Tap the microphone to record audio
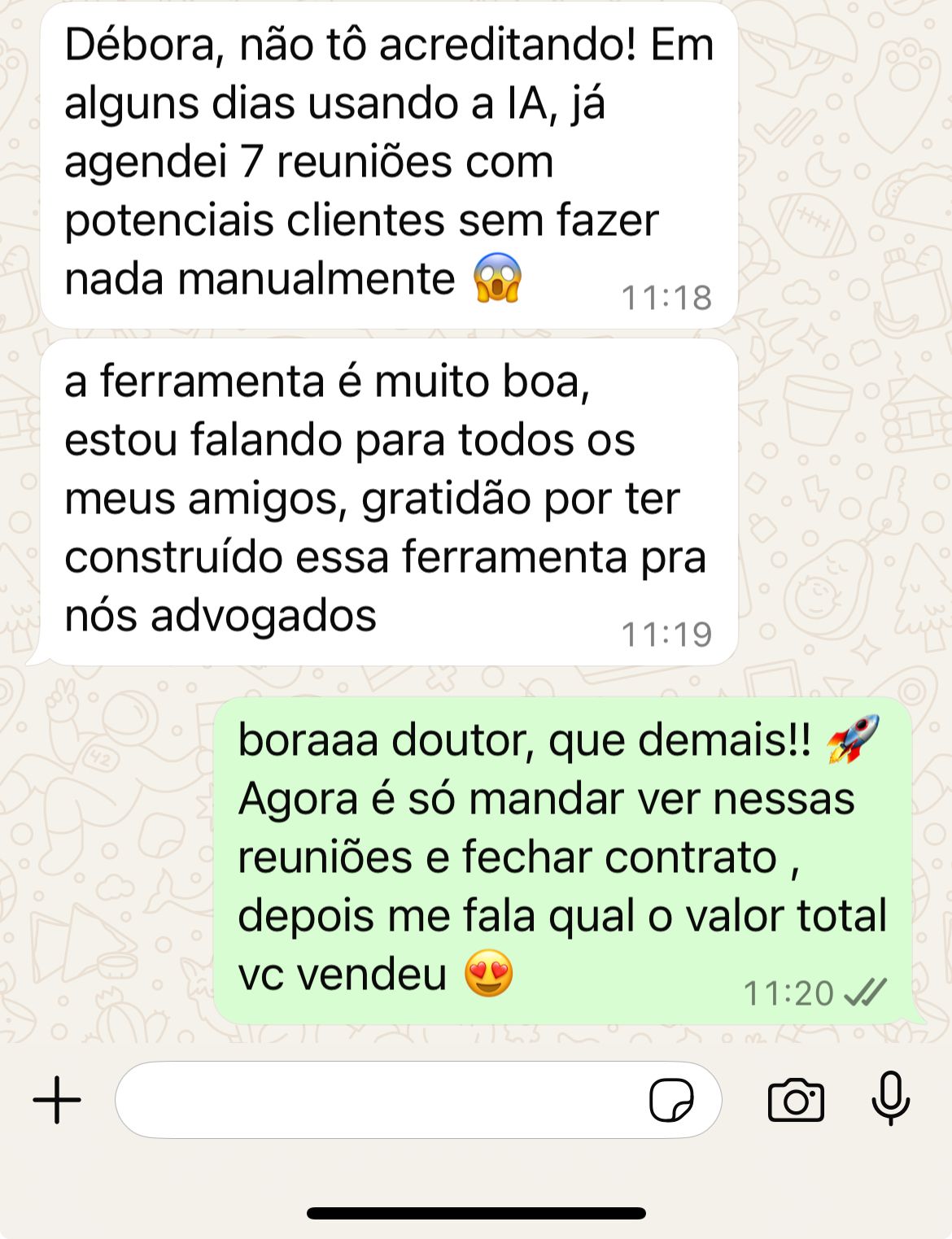 point(891,1098)
